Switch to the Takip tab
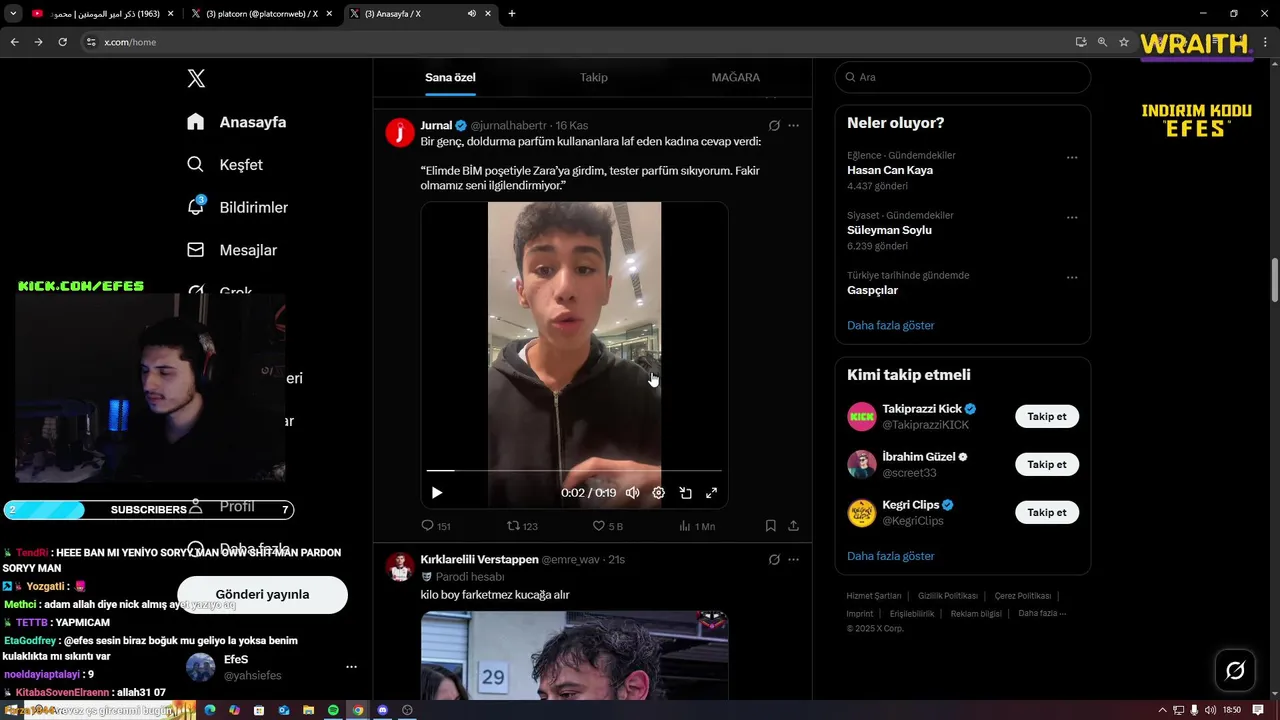The height and width of the screenshot is (720, 1280). (593, 77)
